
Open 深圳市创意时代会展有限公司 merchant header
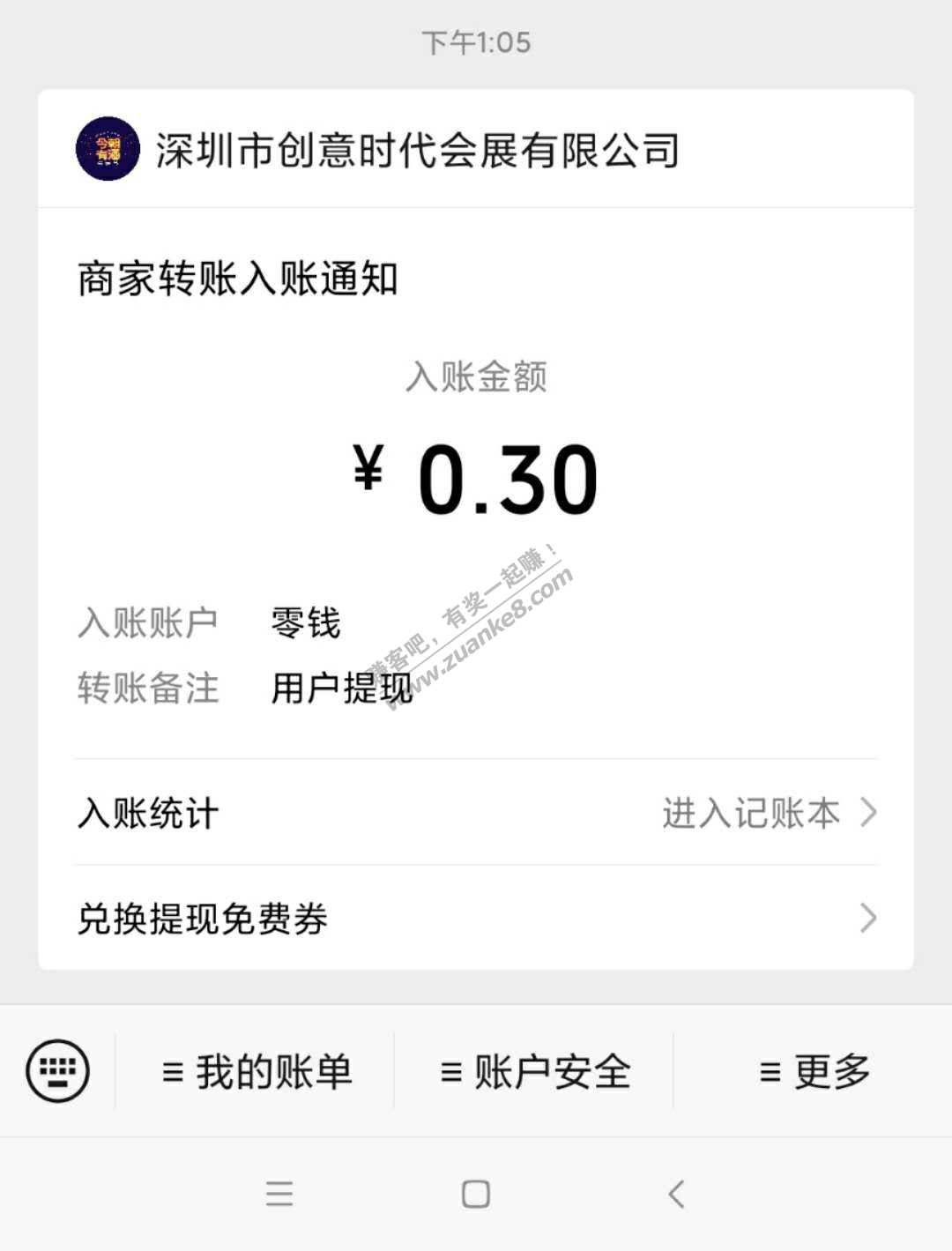[x=379, y=150]
